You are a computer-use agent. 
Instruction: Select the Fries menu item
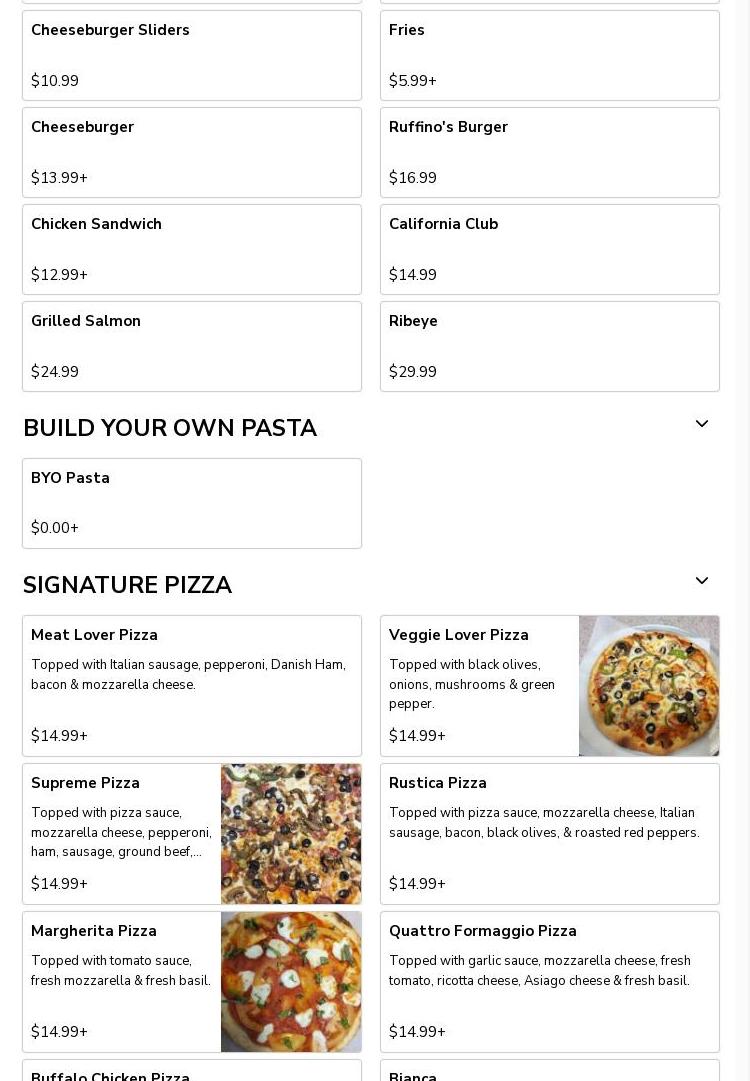pos(549,55)
